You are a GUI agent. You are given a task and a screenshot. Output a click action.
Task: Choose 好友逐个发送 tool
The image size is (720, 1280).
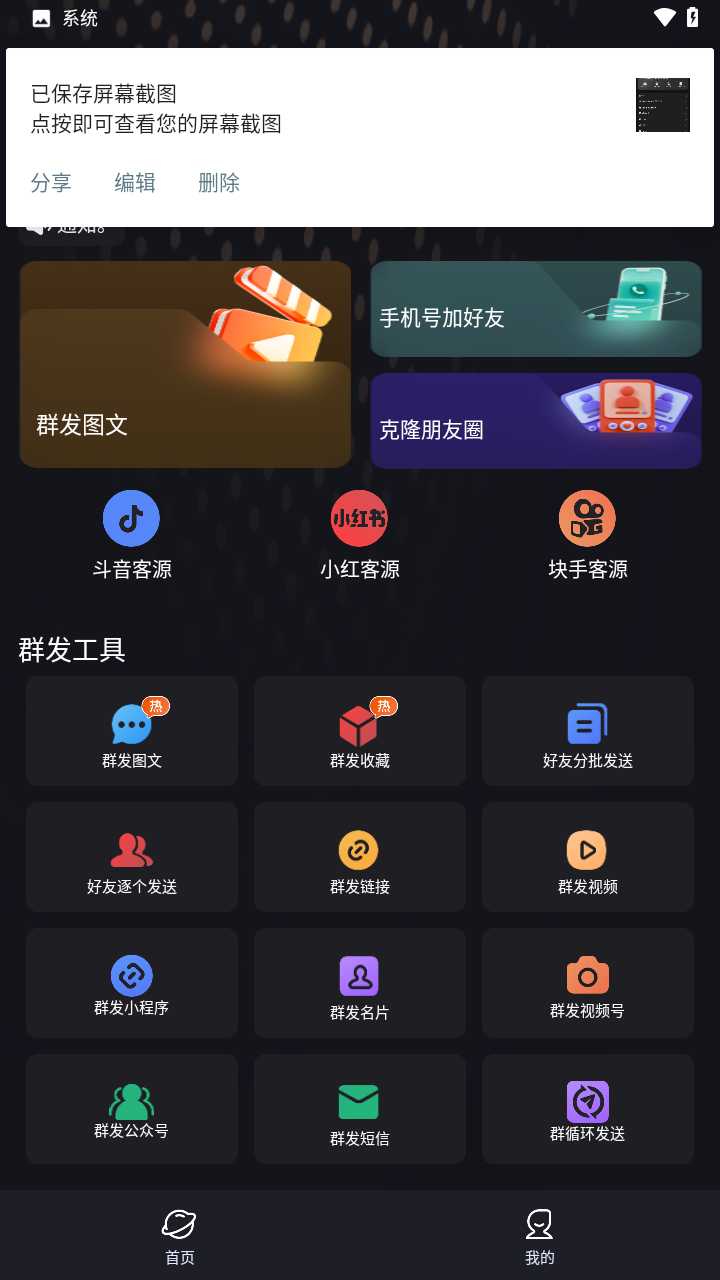pyautogui.click(x=132, y=858)
